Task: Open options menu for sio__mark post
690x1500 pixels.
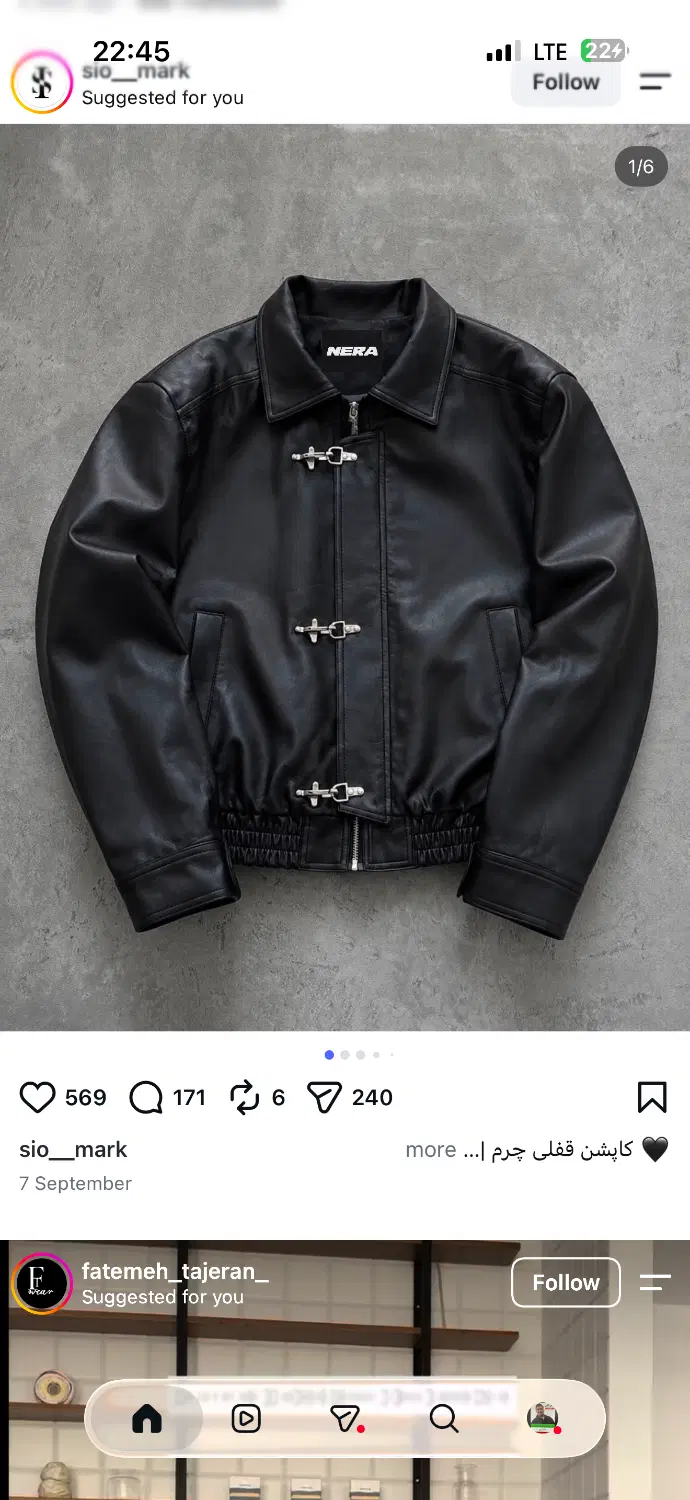Action: [655, 82]
